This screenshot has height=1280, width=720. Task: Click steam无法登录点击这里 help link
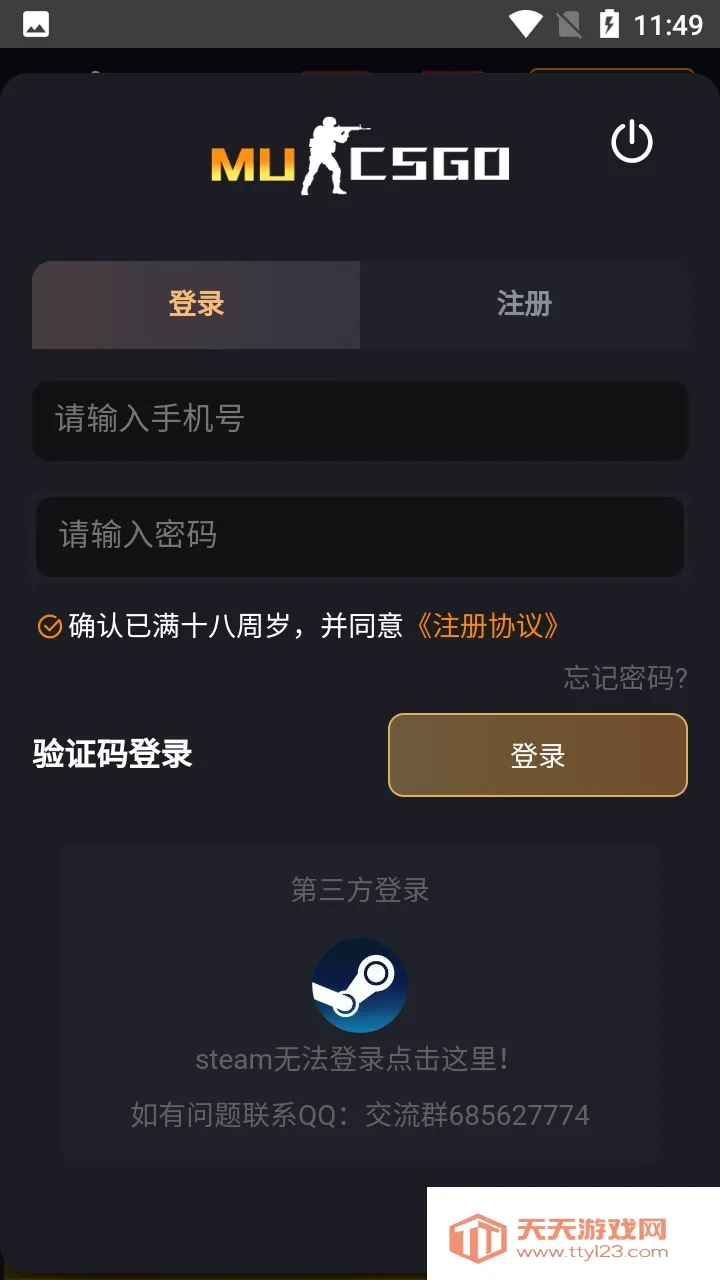point(360,1061)
